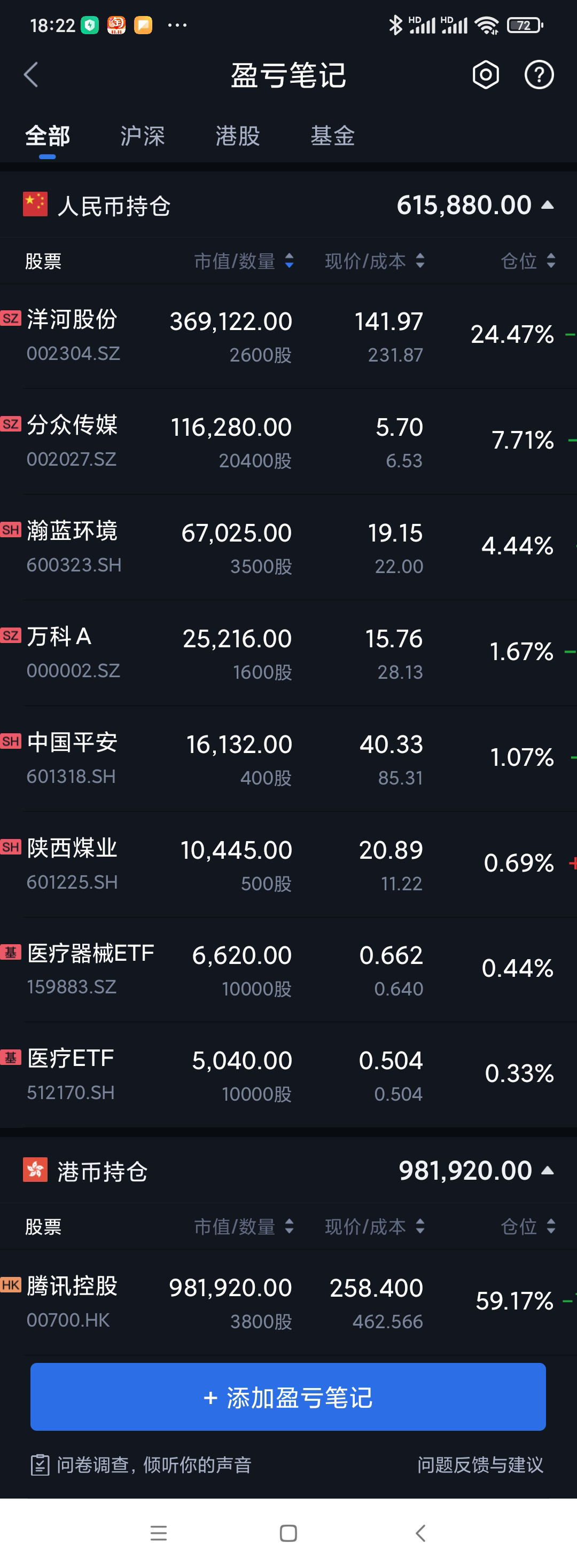The width and height of the screenshot is (577, 1568).
Task: View 瀚蓝环境 holding details
Action: [x=288, y=547]
